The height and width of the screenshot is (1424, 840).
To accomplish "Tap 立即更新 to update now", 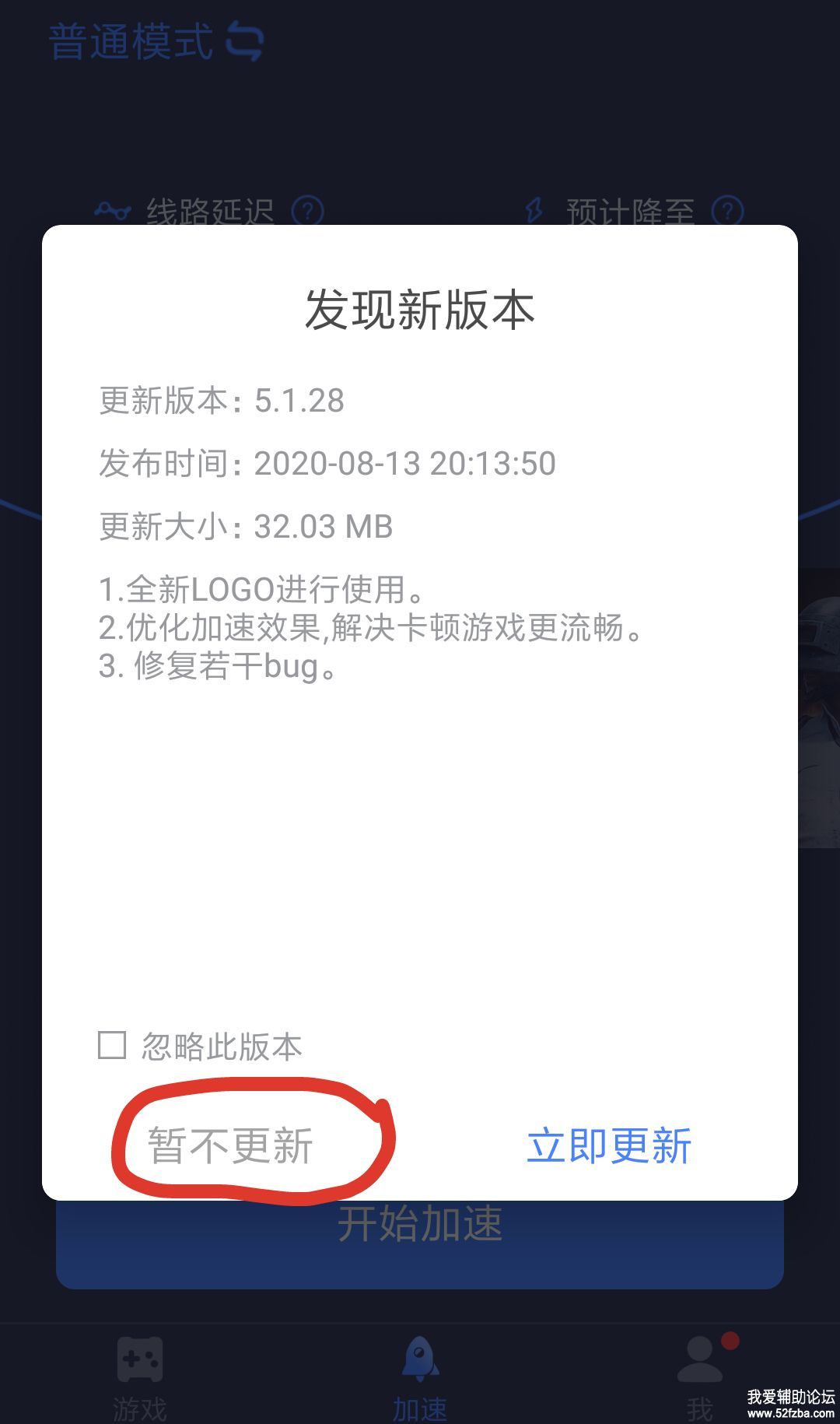I will coord(609,1145).
